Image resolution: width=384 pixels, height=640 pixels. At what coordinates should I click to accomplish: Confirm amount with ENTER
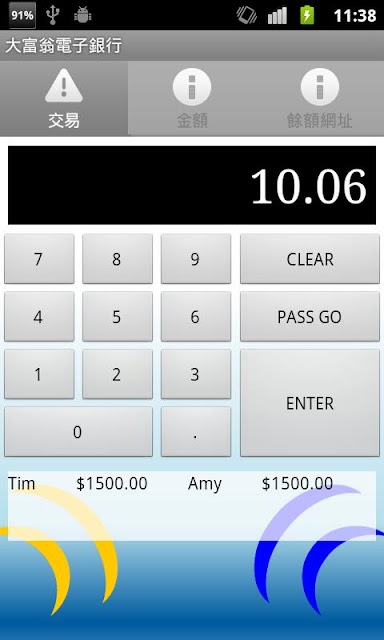310,403
